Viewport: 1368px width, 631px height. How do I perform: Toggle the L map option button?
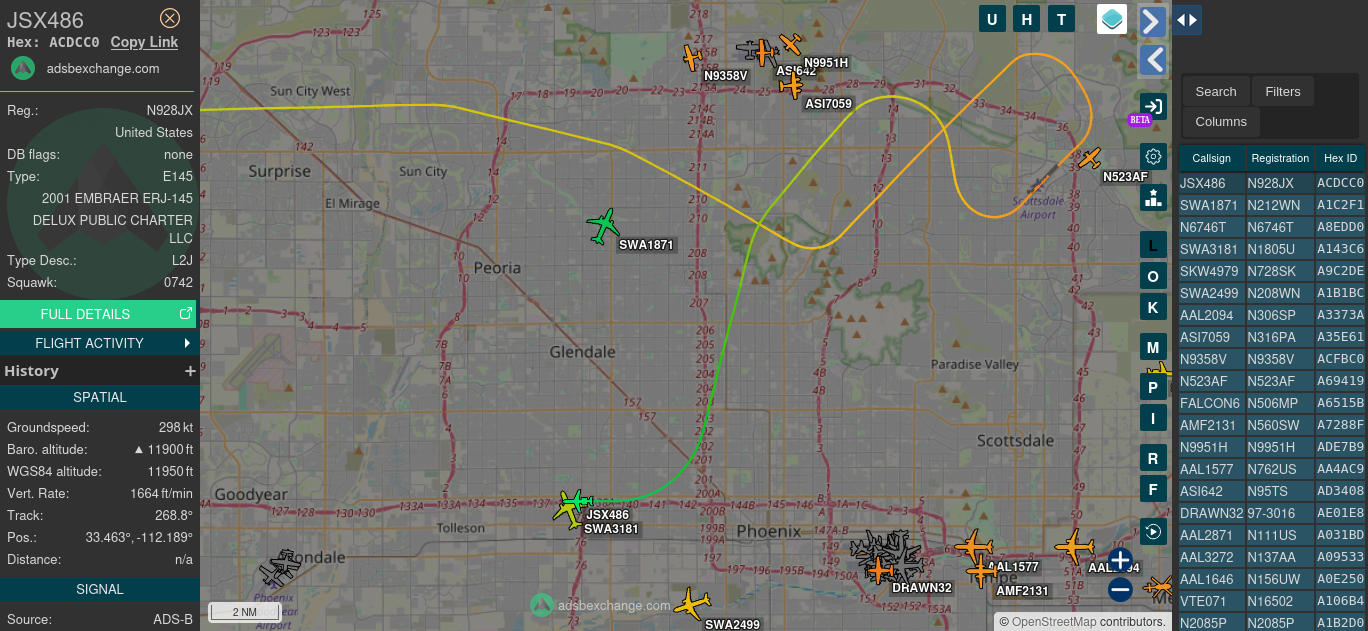1153,245
